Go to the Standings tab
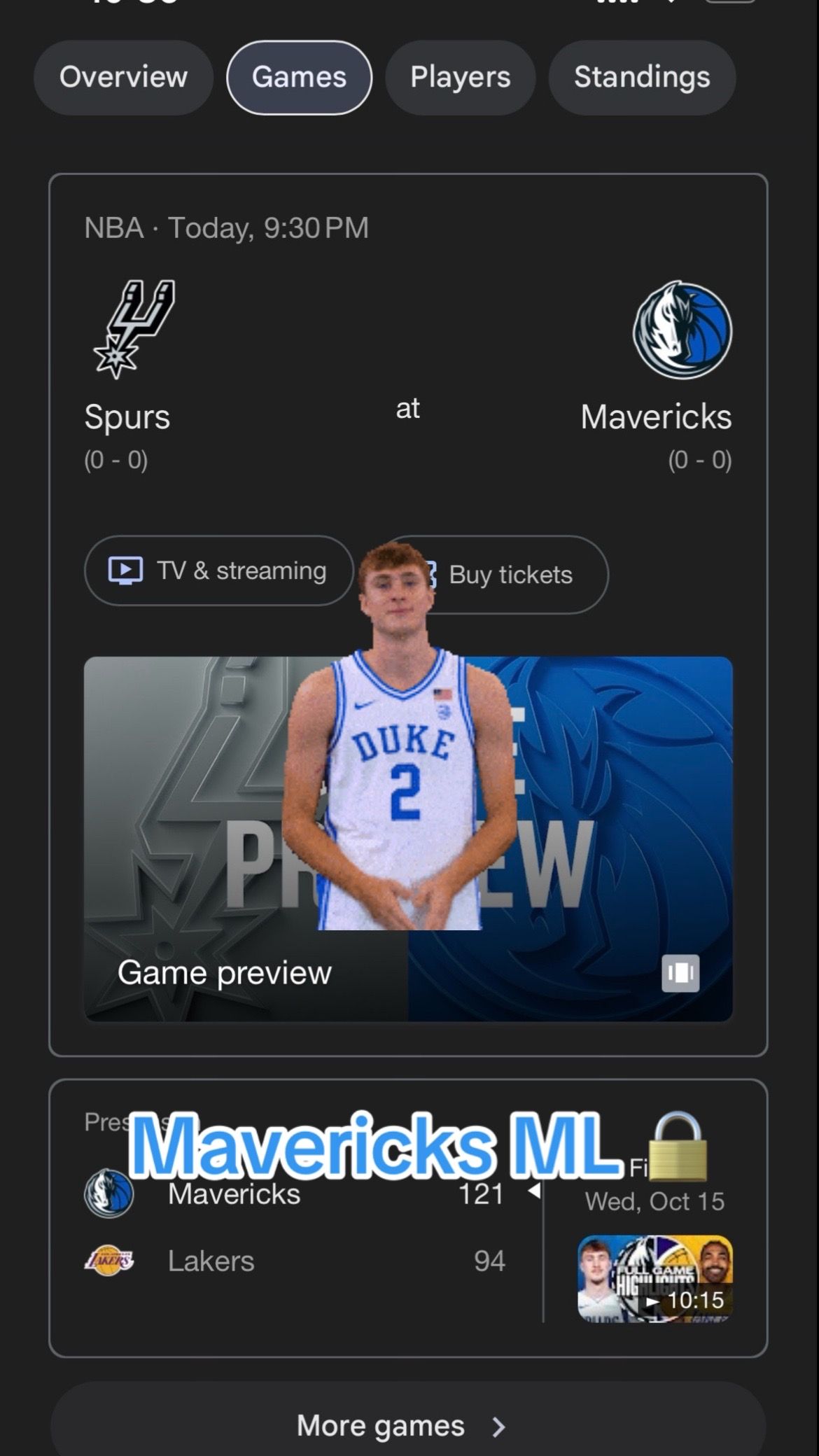Viewport: 819px width, 1456px height. (641, 77)
